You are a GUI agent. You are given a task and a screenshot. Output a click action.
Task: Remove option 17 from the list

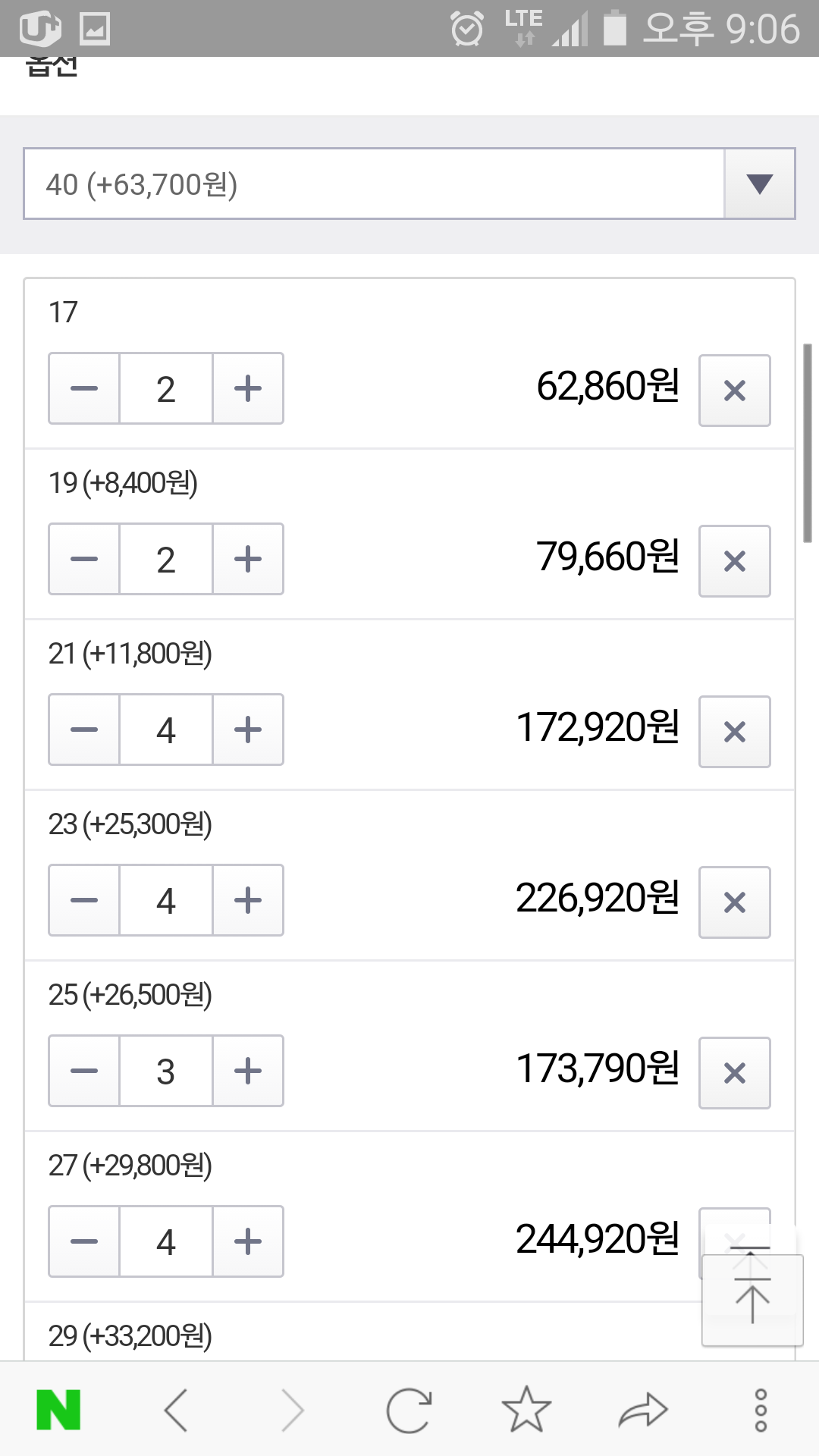click(734, 391)
